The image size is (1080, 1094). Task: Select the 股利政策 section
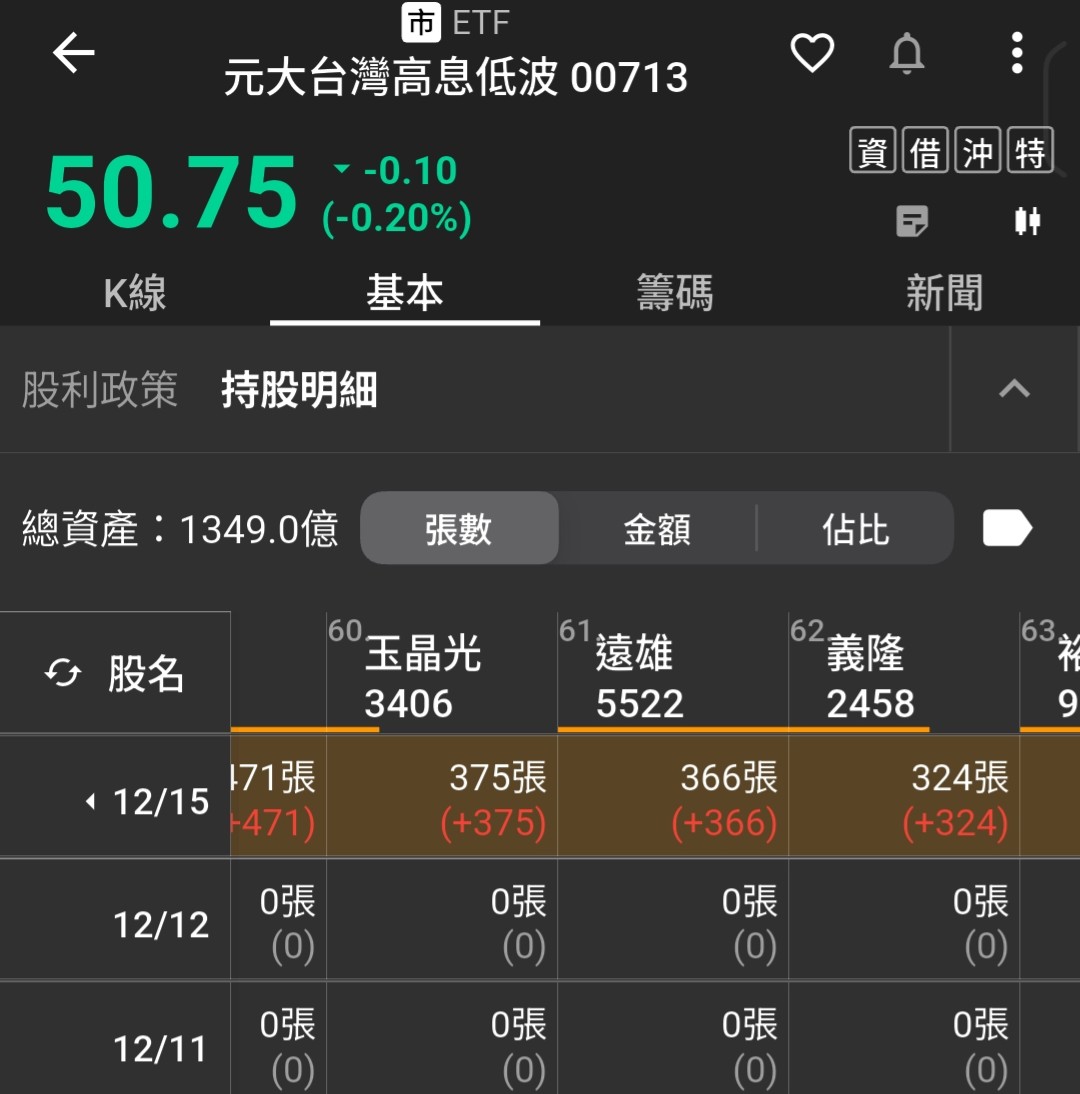[x=100, y=390]
